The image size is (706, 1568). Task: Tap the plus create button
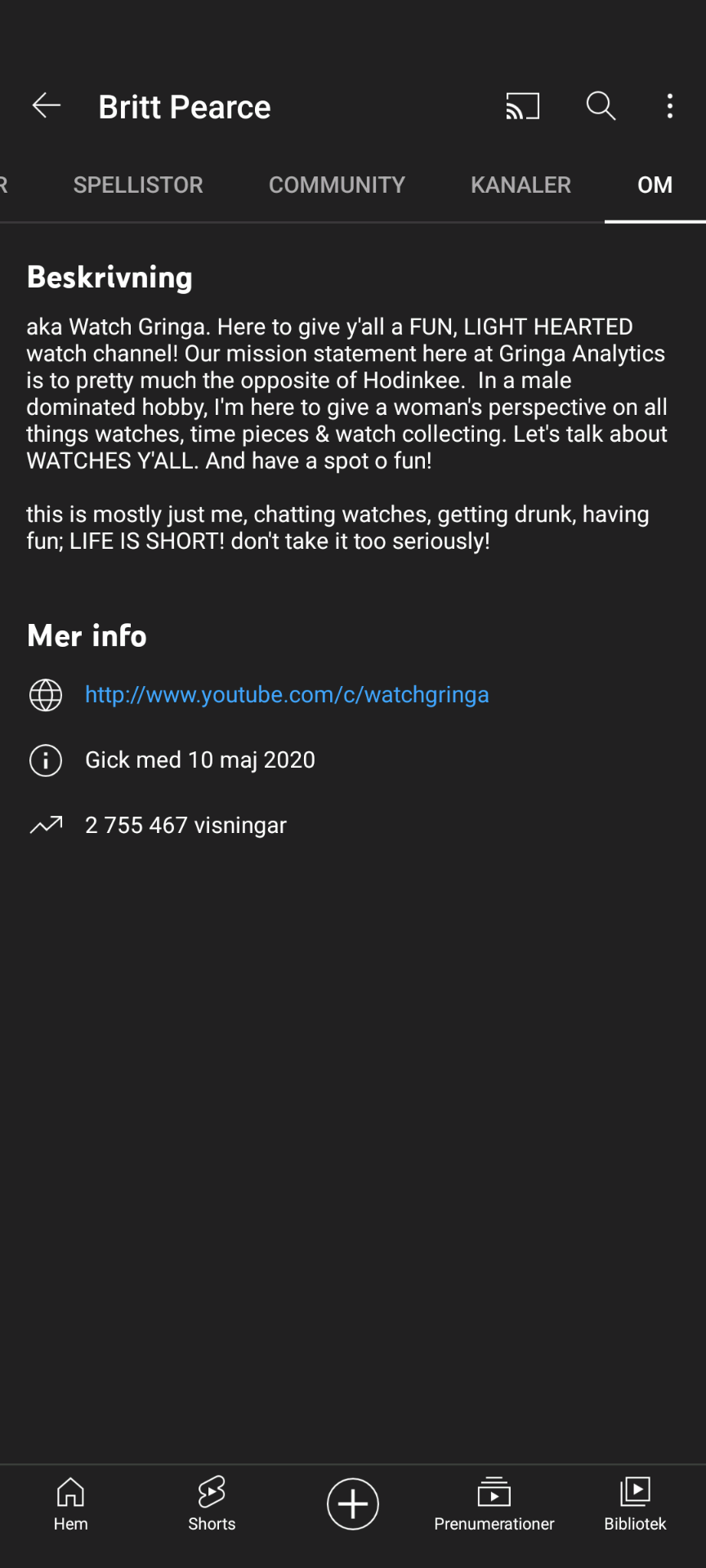(x=353, y=1503)
